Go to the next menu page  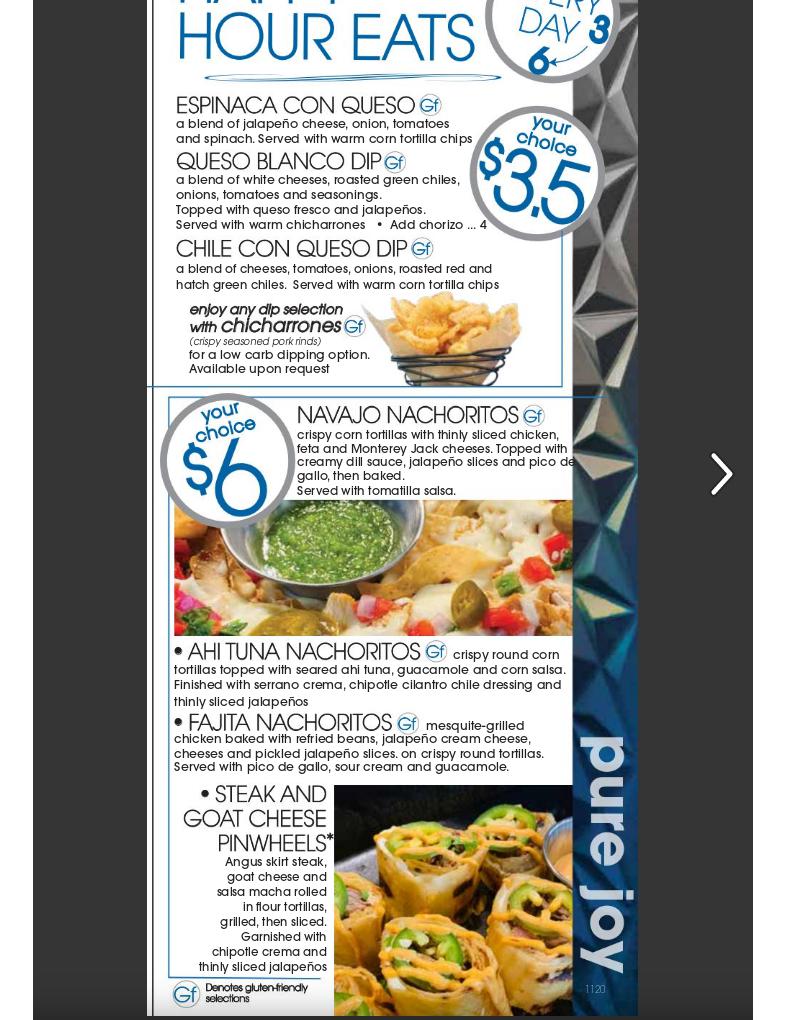[720, 474]
